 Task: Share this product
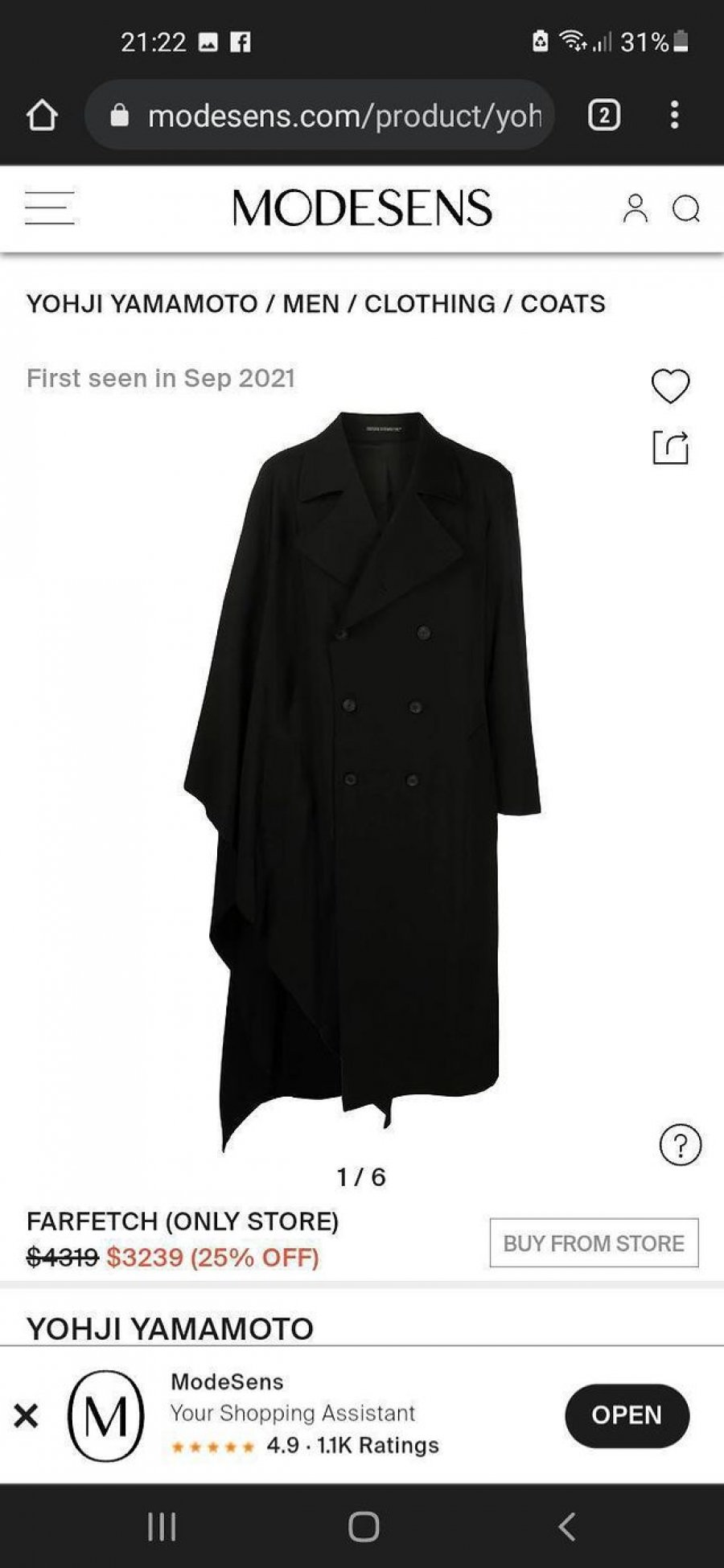tap(670, 448)
